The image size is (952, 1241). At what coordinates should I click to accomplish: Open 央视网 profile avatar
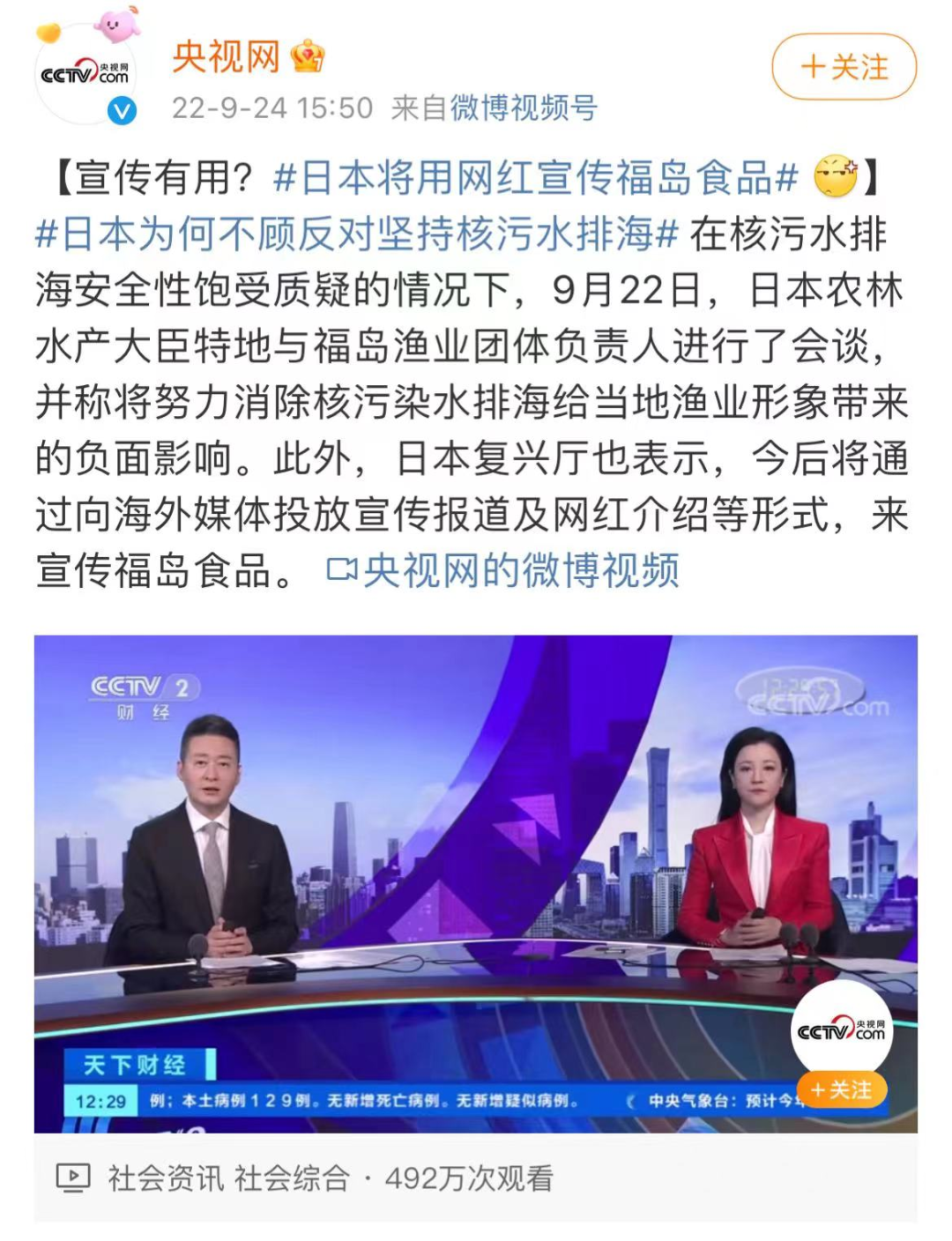point(86,76)
